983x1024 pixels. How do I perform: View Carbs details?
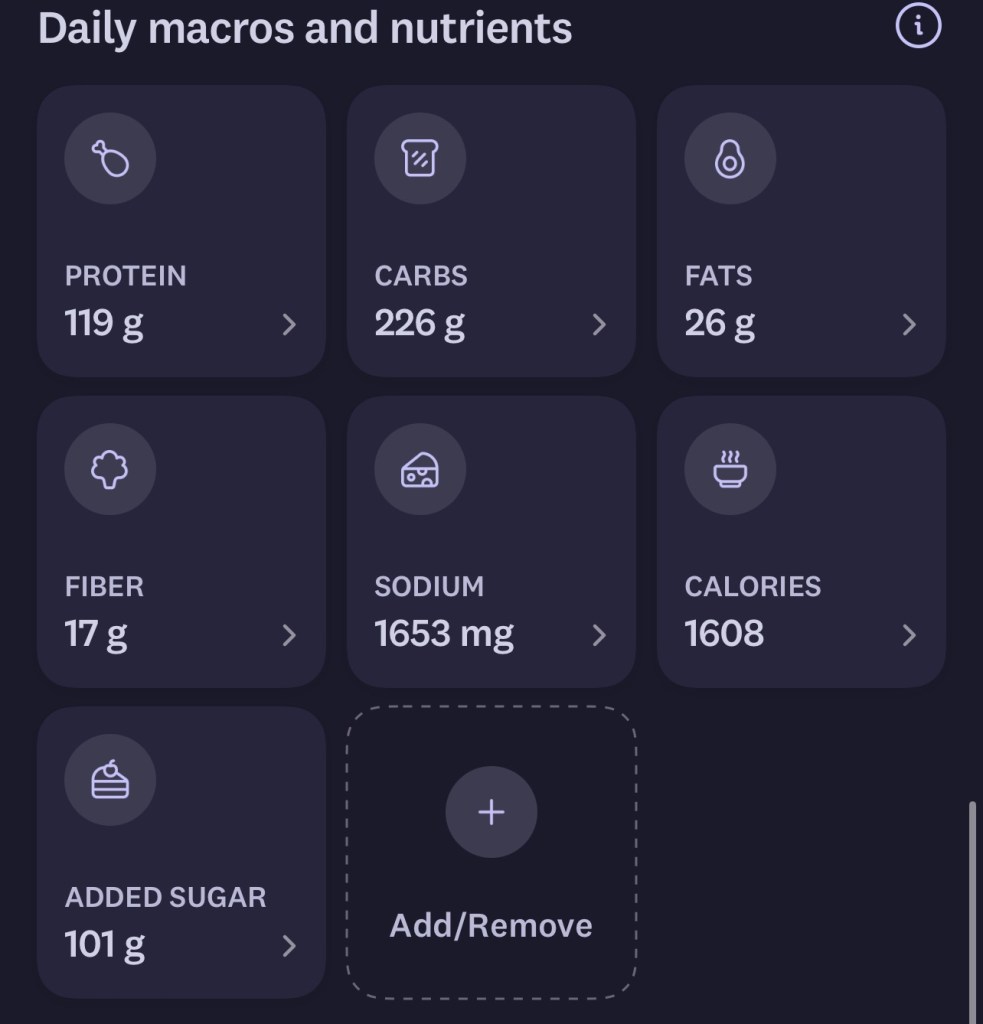[491, 231]
